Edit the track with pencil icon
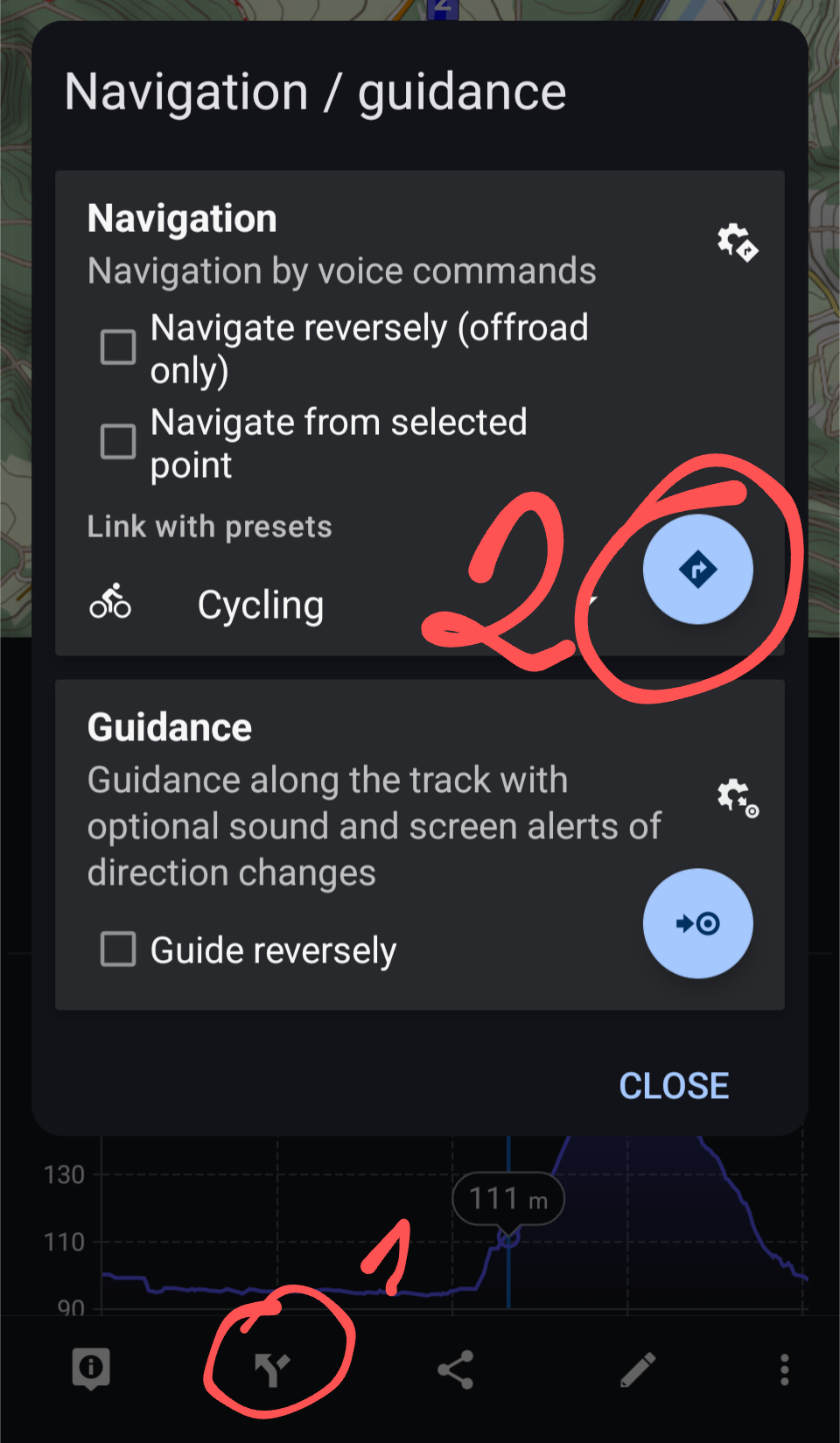 (638, 1369)
